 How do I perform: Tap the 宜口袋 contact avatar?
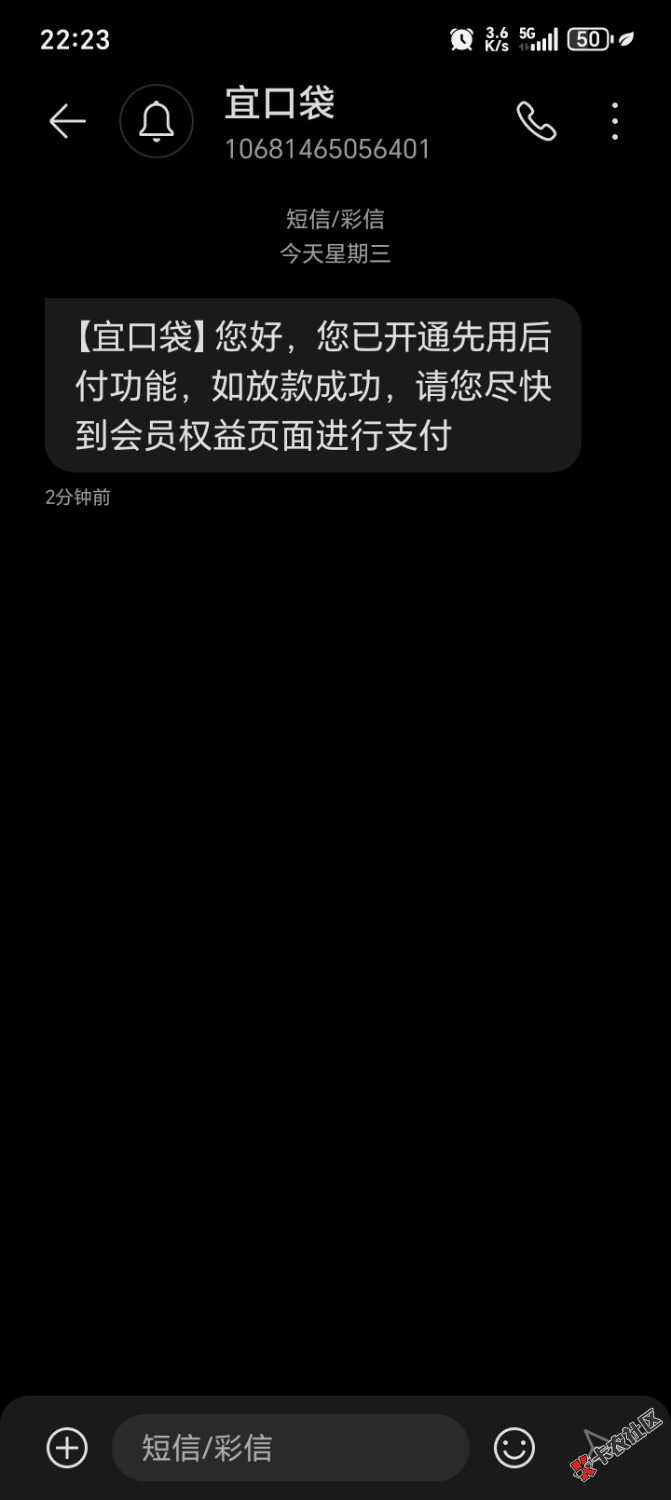click(156, 122)
